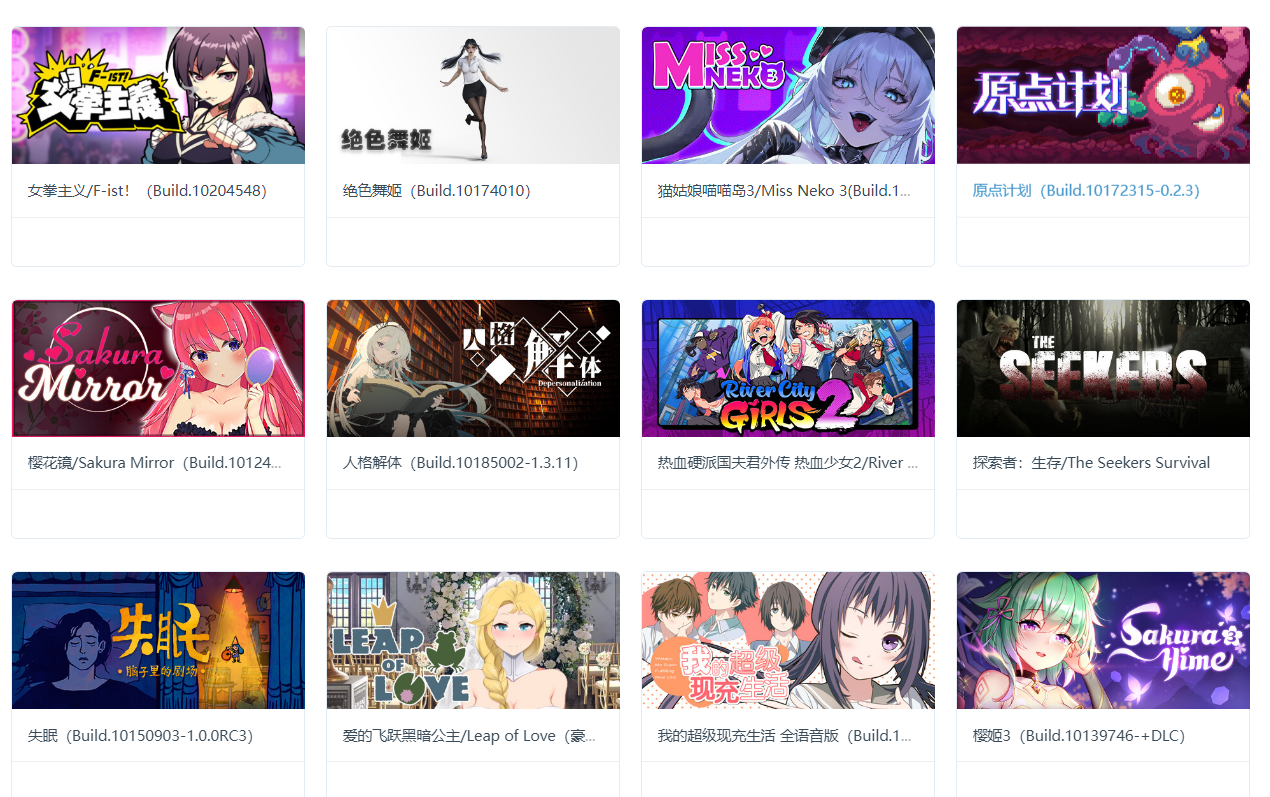View the 人格解体 game card

click(x=472, y=368)
